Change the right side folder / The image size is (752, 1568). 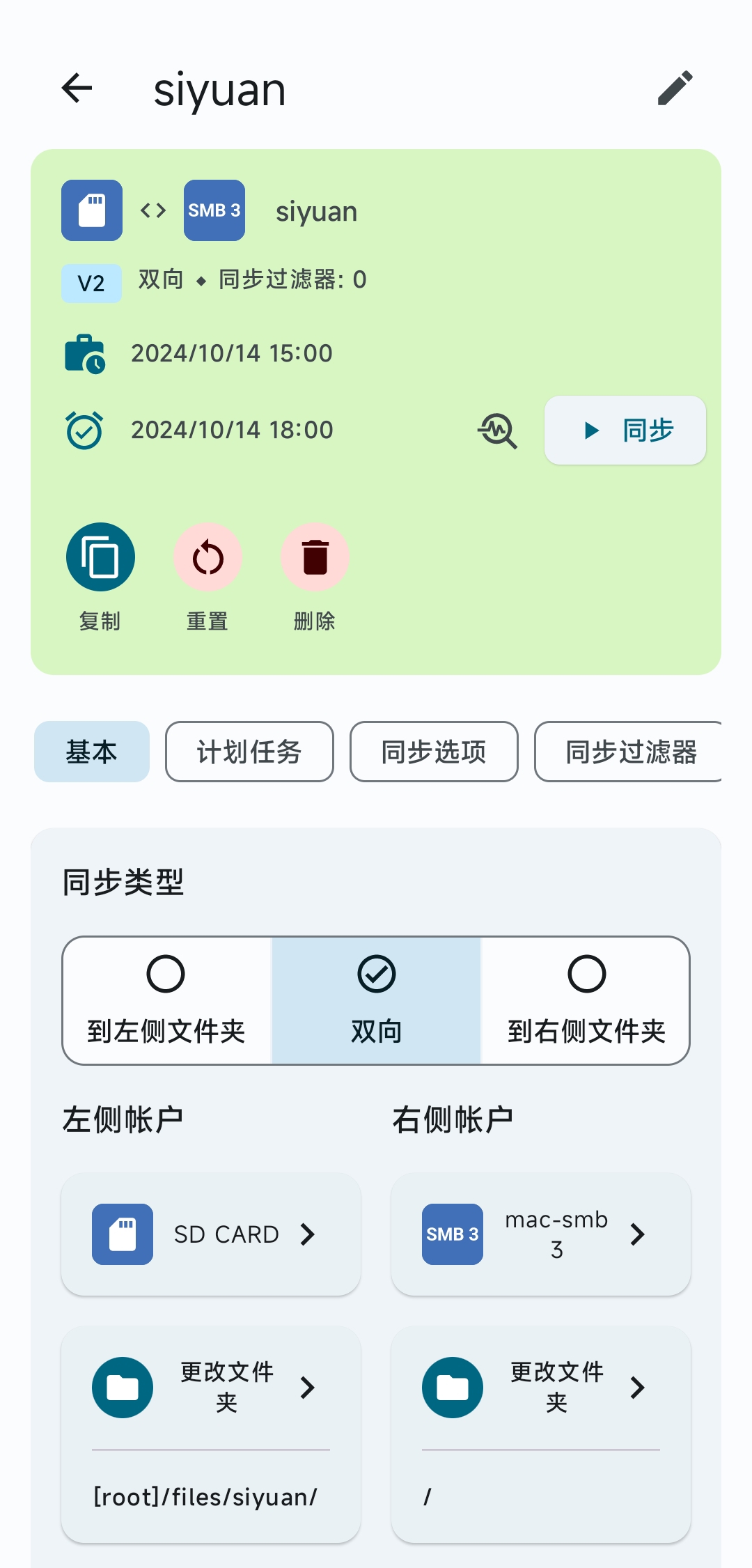(x=540, y=1387)
